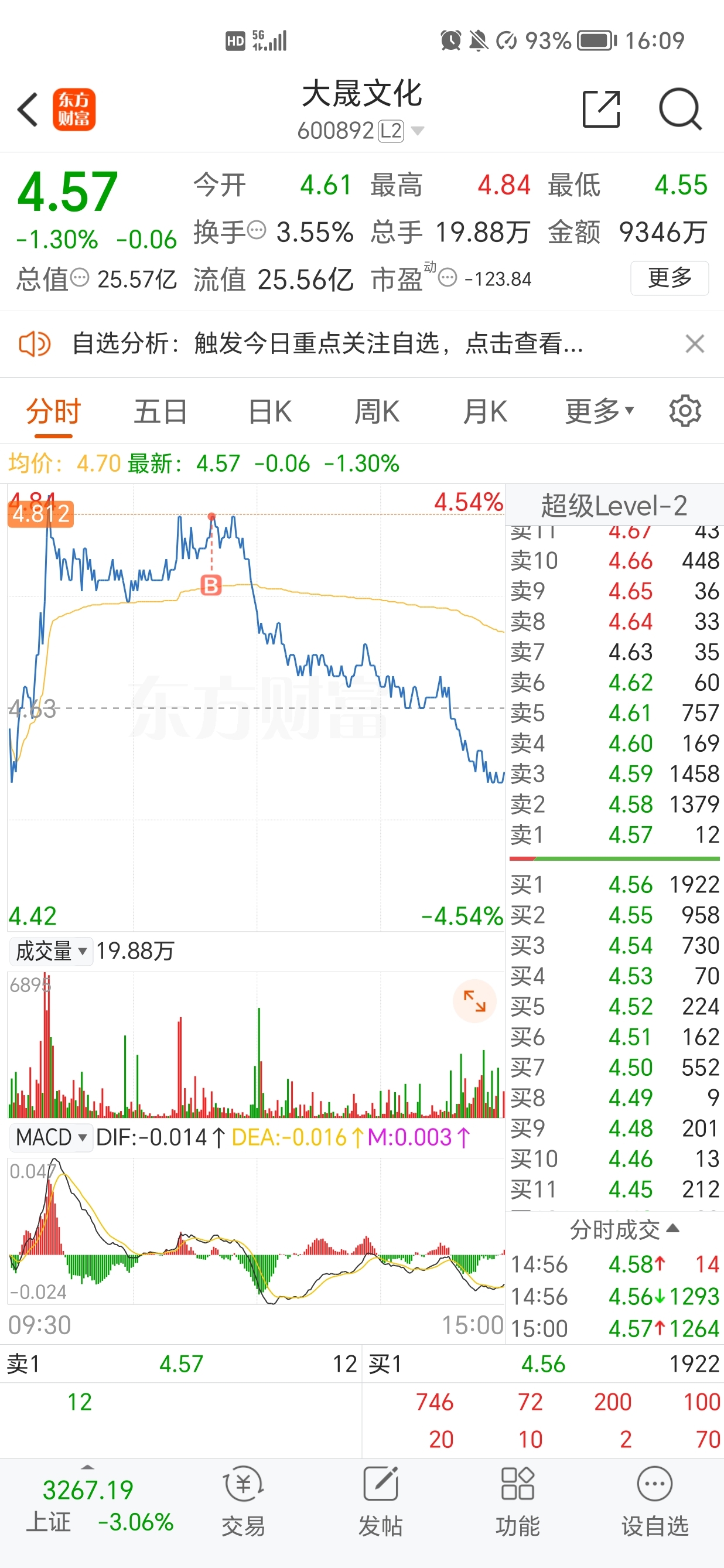Change the MACD indicator dropdown

(x=51, y=1137)
